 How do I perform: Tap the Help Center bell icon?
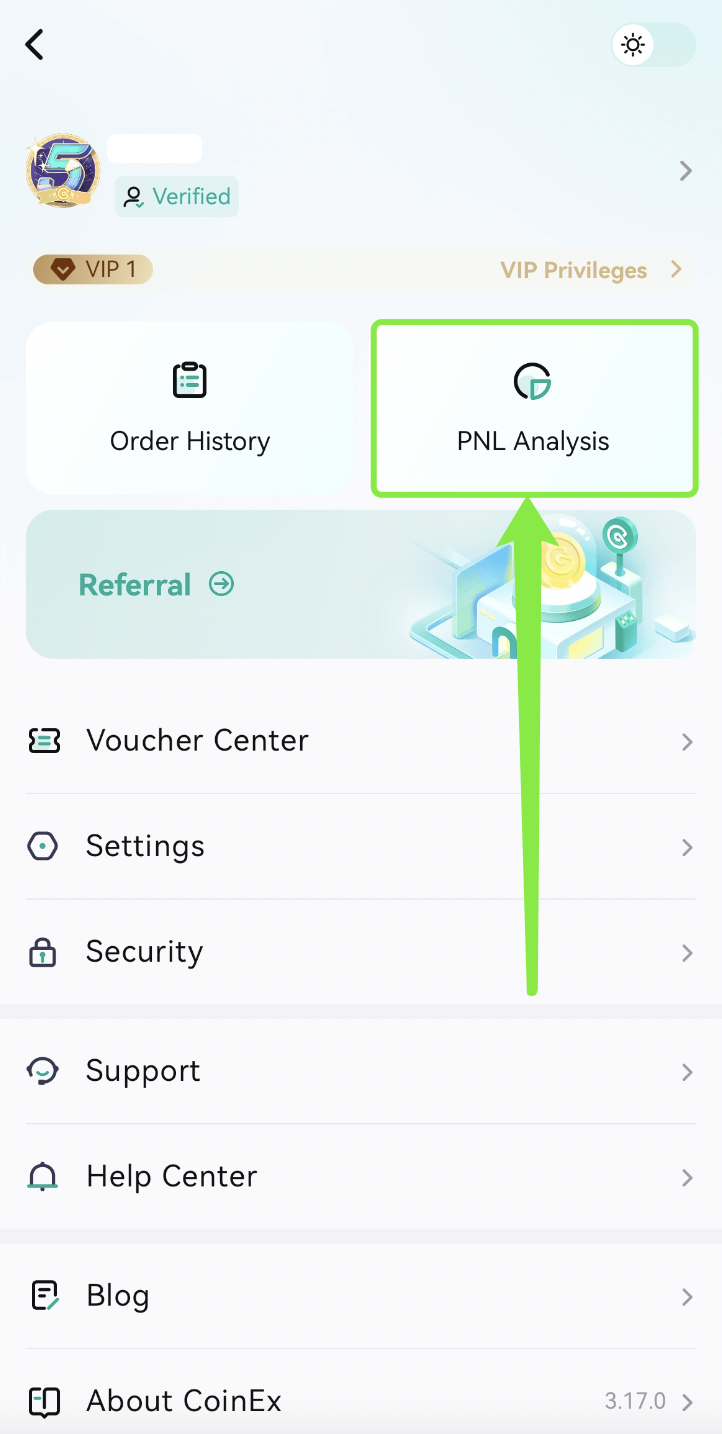[45, 1177]
